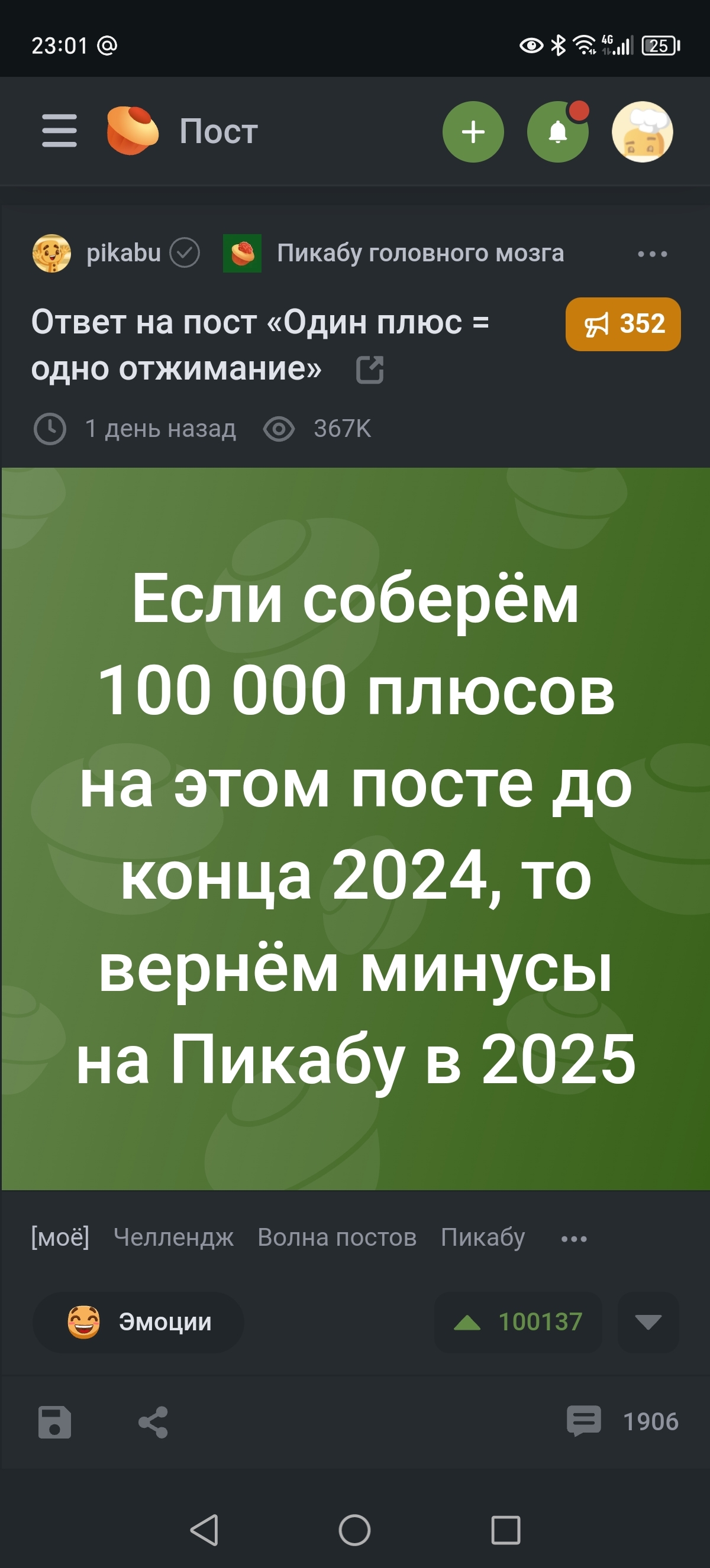The height and width of the screenshot is (1568, 710).
Task: Select the Пикабу tag
Action: [482, 1237]
